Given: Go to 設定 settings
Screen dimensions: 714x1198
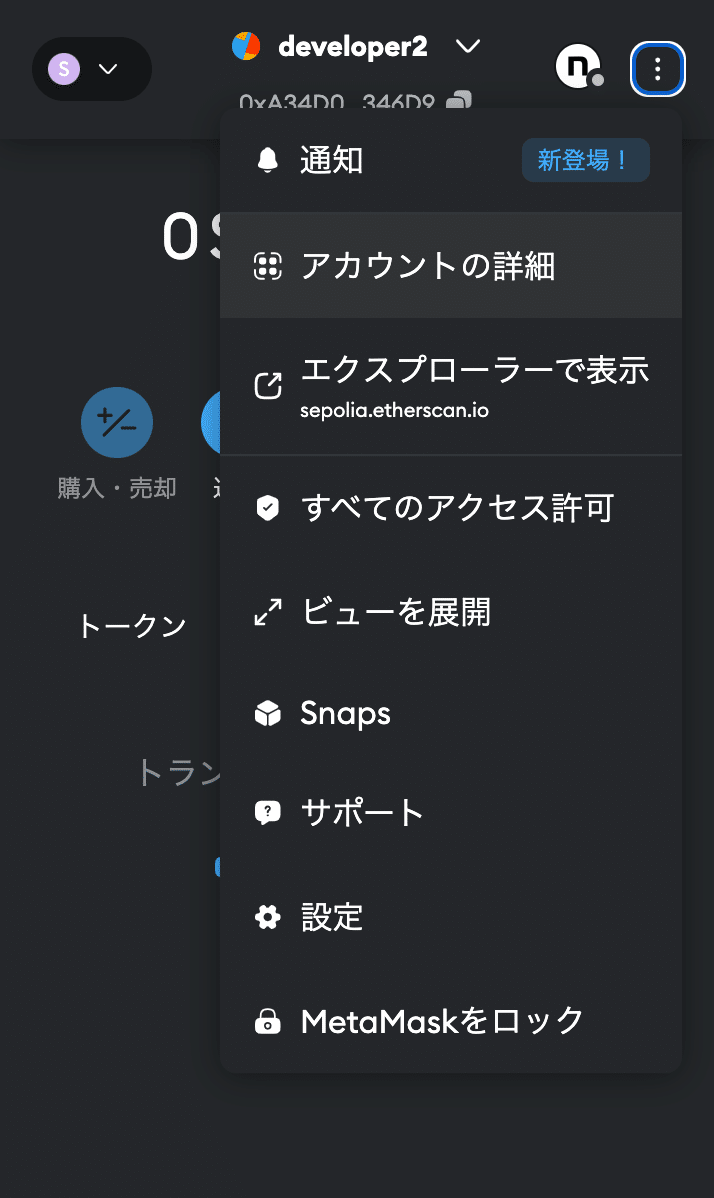Looking at the screenshot, I should (x=451, y=917).
